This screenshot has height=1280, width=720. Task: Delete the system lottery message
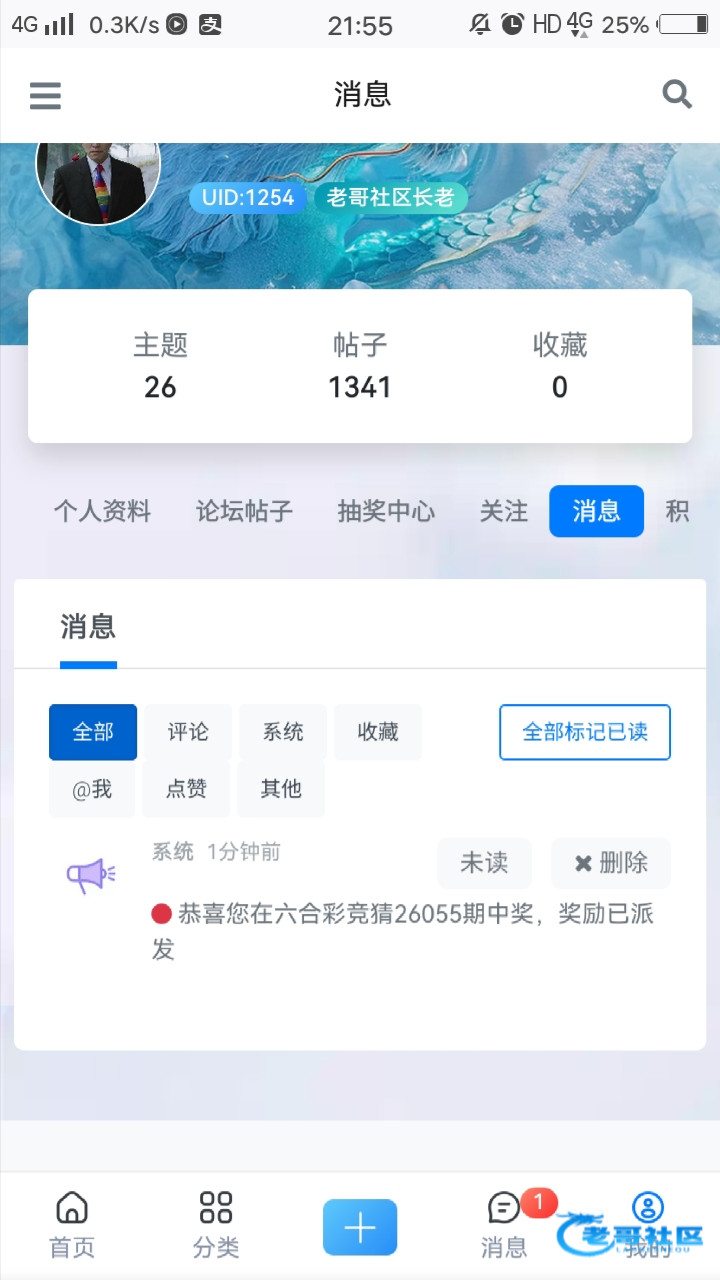[611, 863]
